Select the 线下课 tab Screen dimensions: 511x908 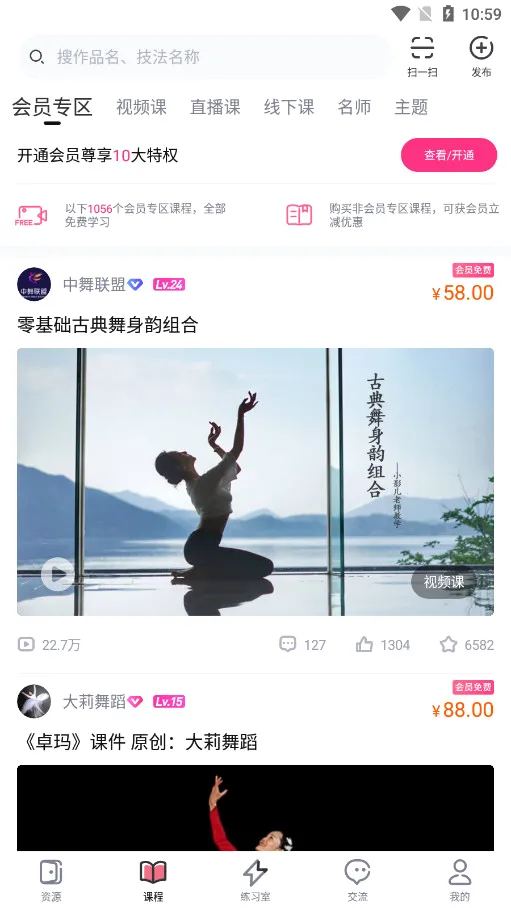coord(289,107)
